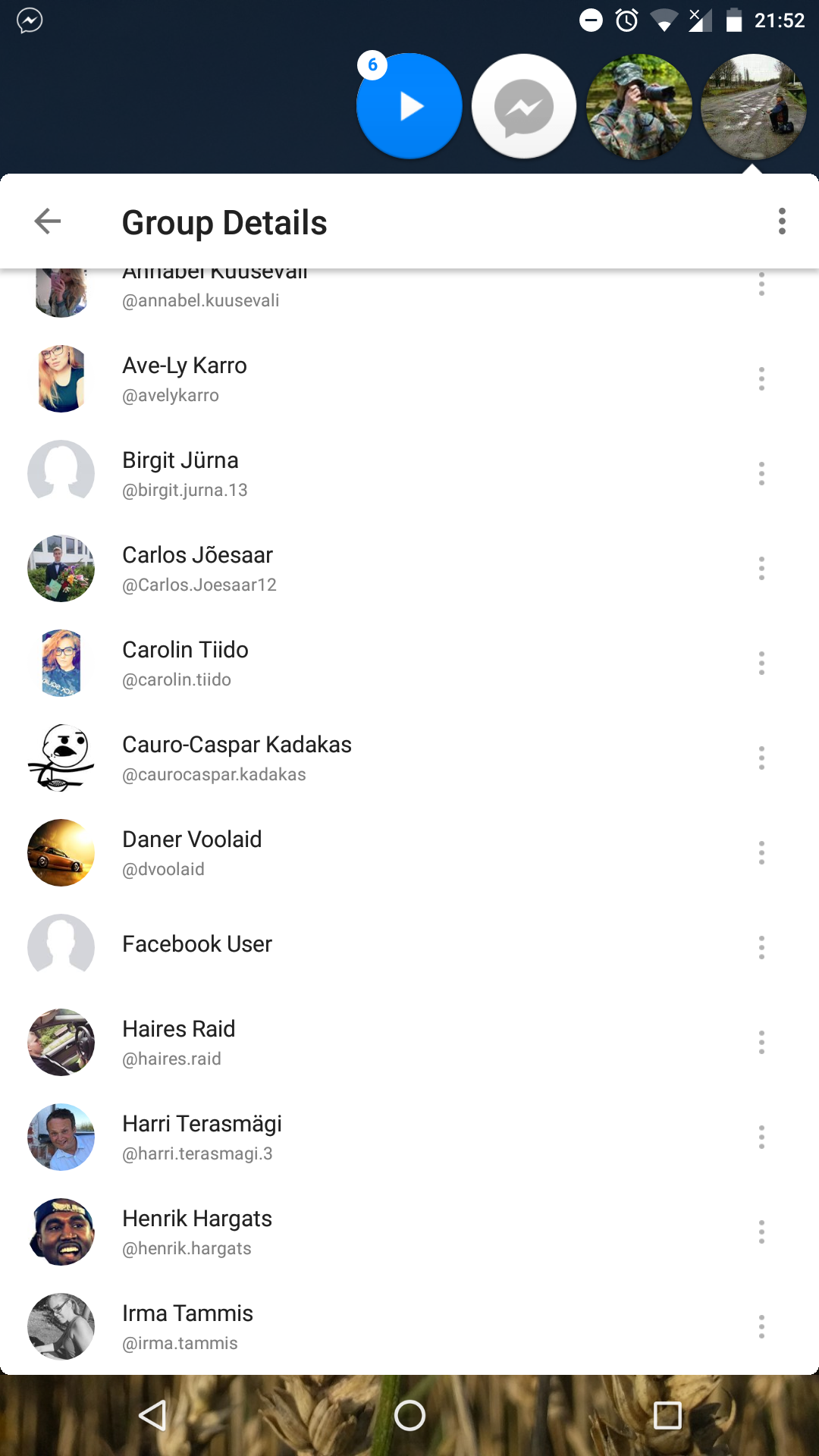Image resolution: width=819 pixels, height=1456 pixels.
Task: Select Henrik Hargats from the members
Action: [409, 1232]
